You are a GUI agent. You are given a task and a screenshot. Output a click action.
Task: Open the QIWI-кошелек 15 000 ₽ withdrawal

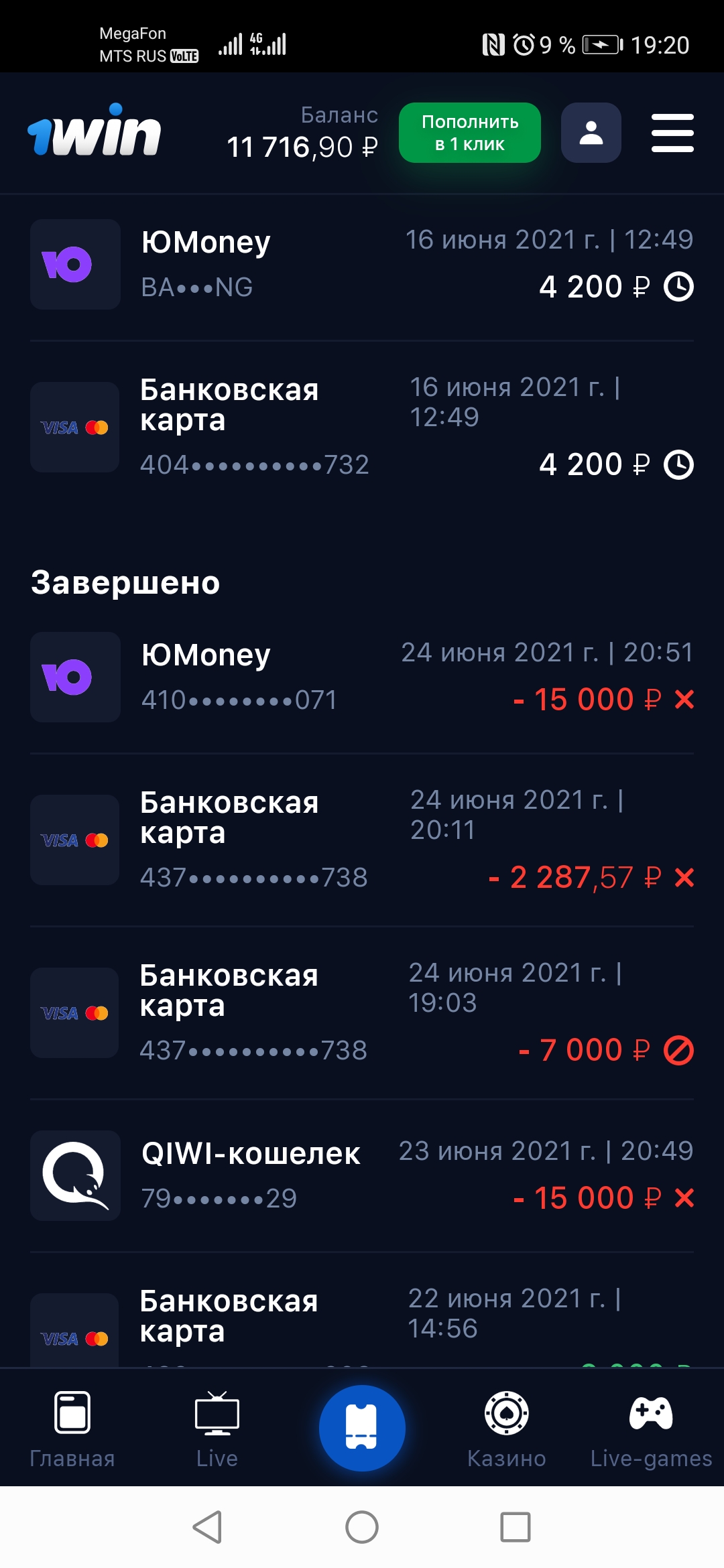362,1175
